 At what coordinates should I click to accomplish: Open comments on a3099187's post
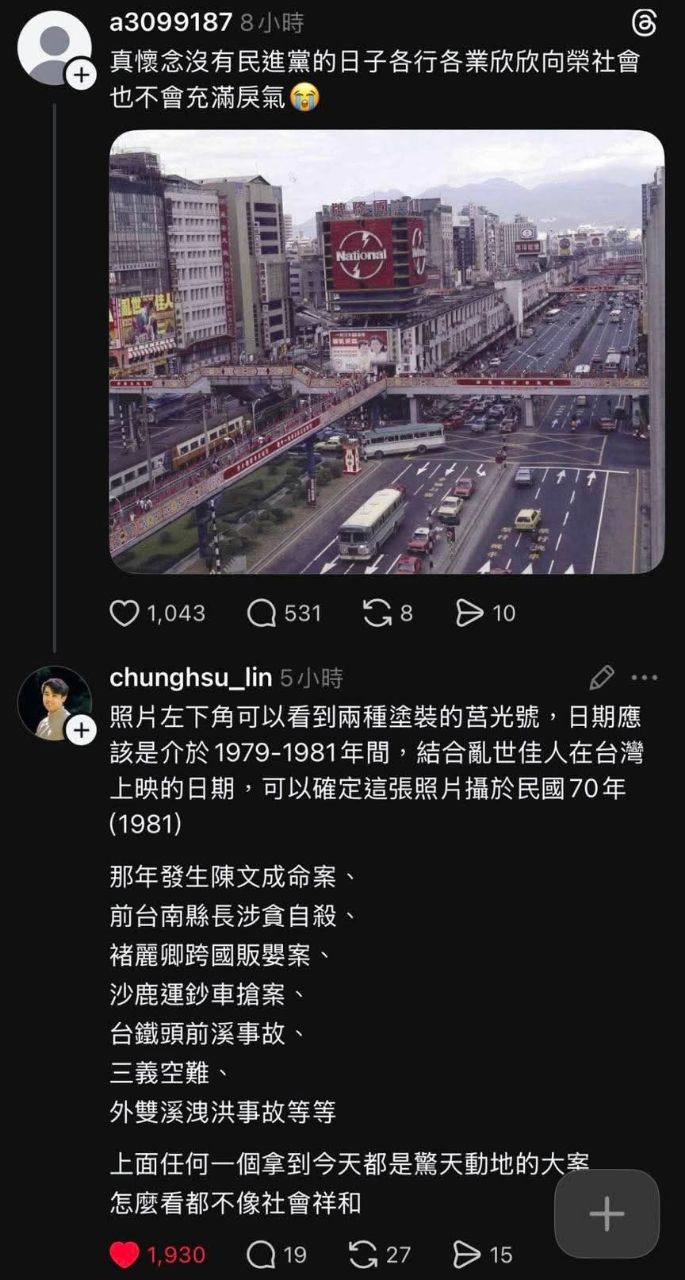tap(261, 613)
